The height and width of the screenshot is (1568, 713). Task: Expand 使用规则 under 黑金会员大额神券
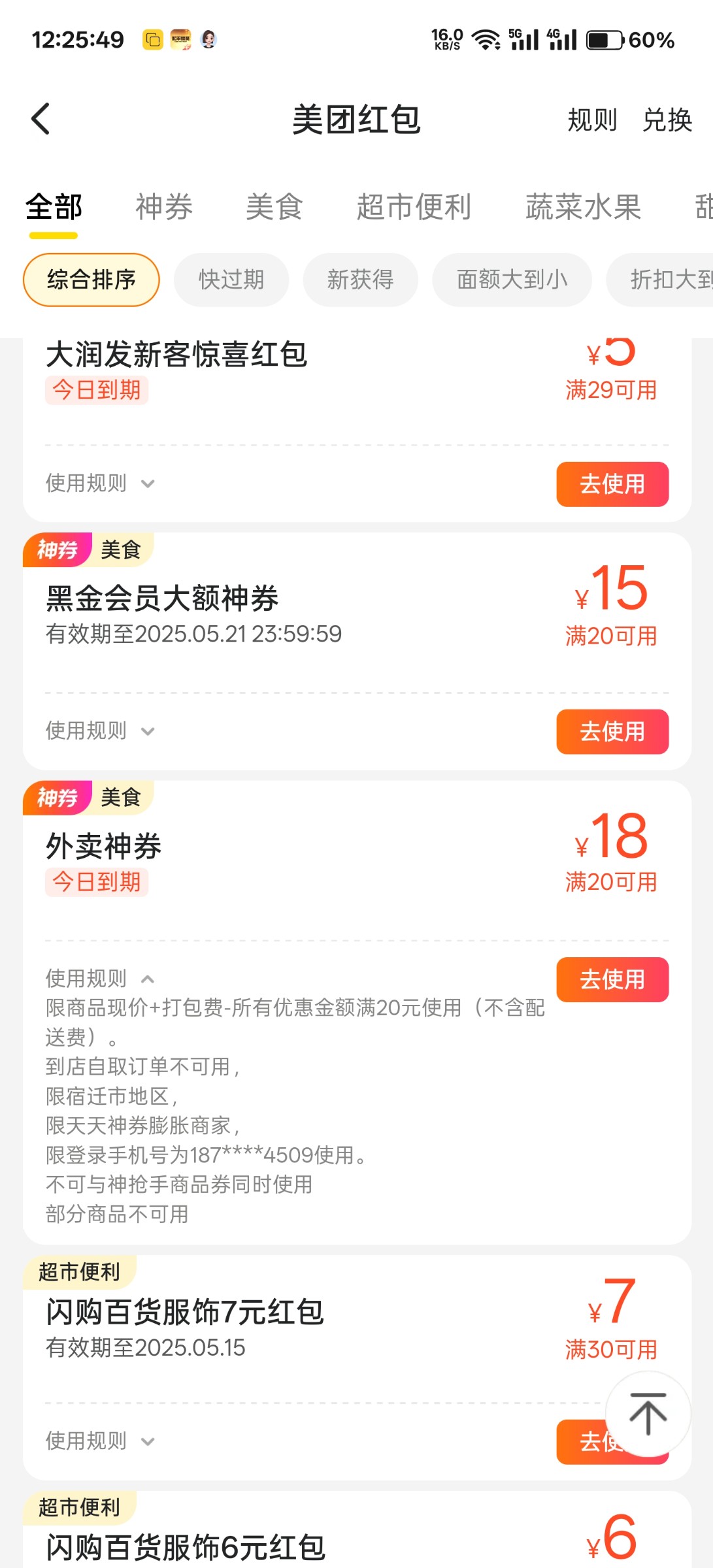point(100,730)
